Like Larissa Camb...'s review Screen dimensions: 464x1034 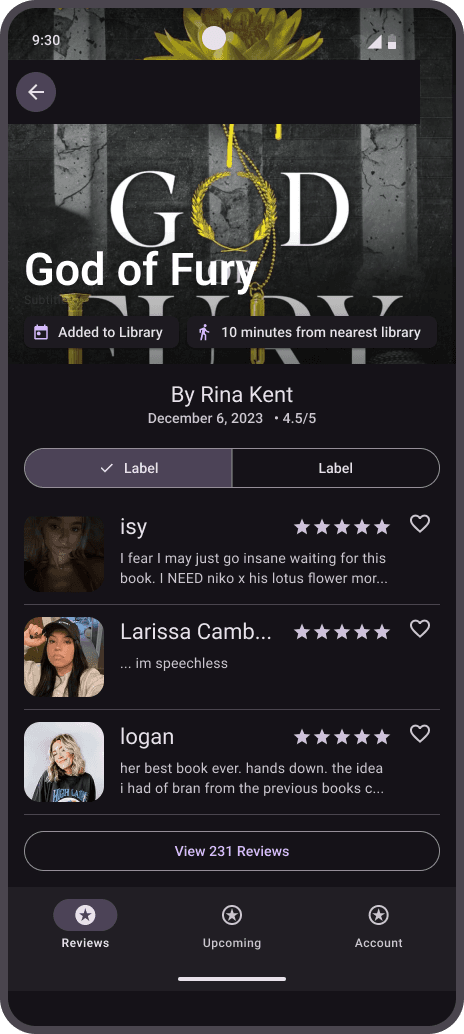pos(420,629)
